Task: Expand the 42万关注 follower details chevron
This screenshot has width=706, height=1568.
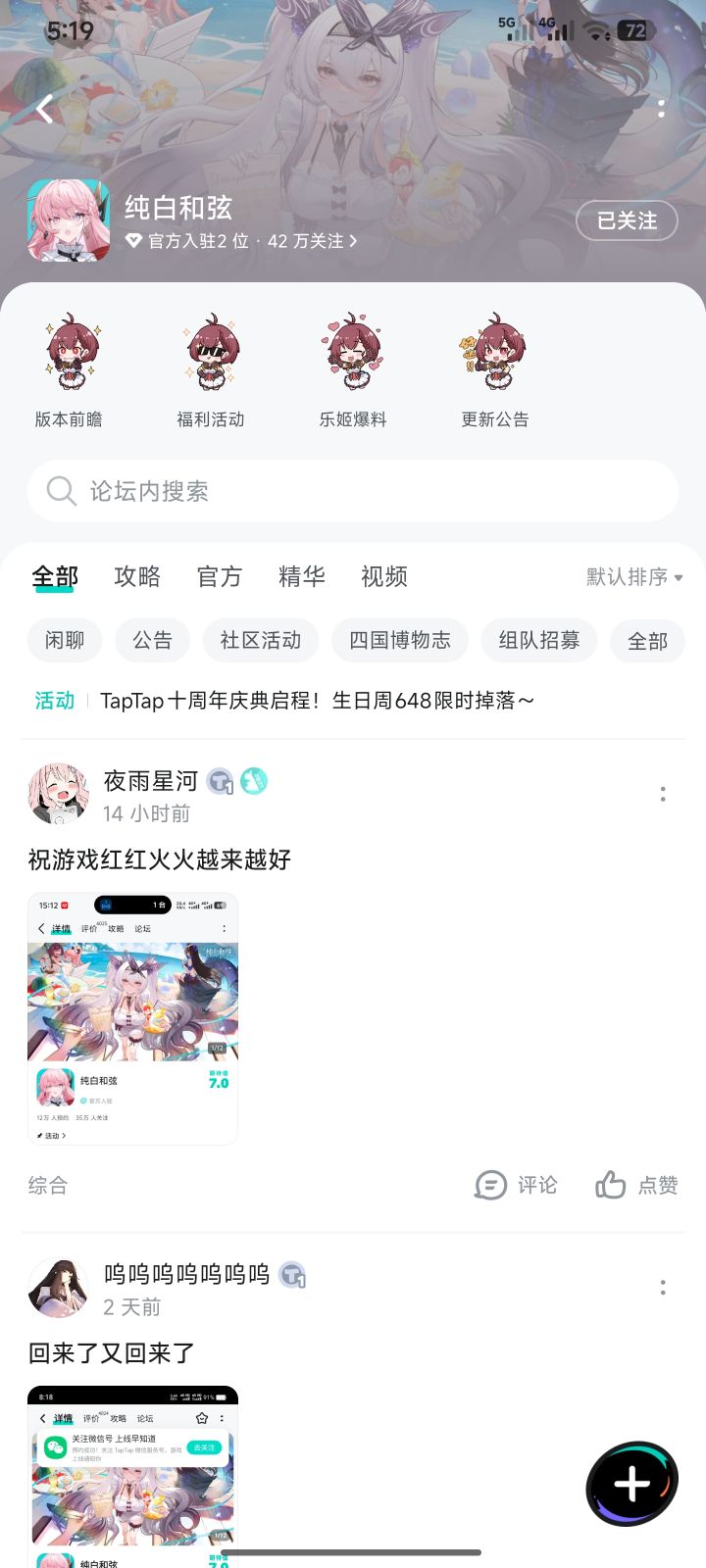Action: click(x=353, y=240)
